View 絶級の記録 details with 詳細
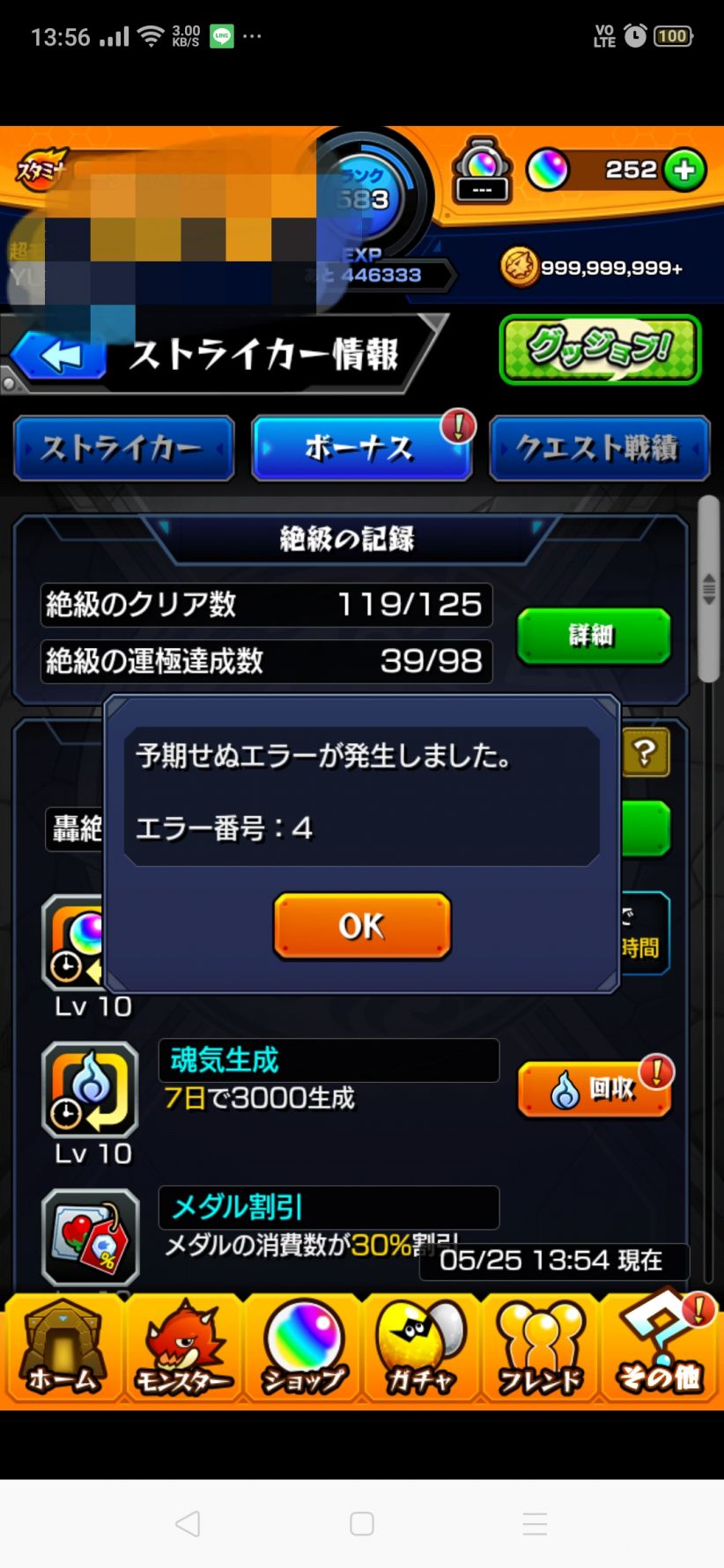724x1568 pixels. 593,635
